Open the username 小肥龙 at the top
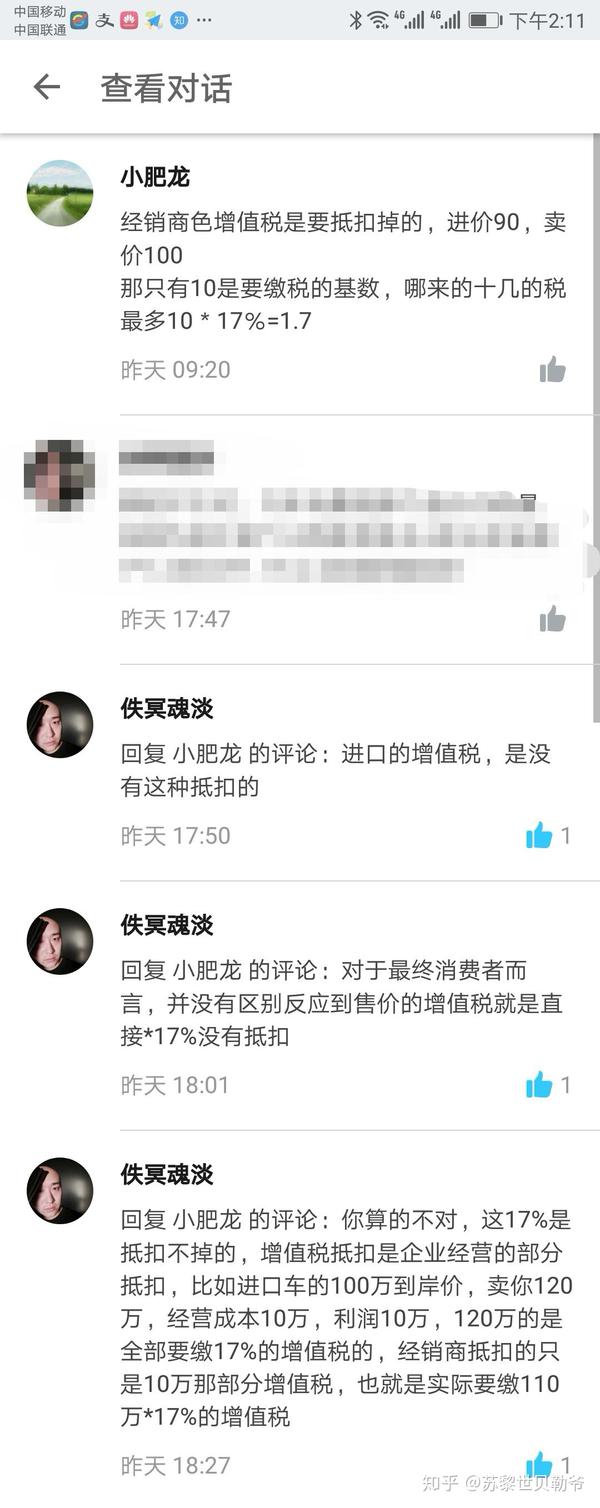600x1508 pixels. (154, 178)
